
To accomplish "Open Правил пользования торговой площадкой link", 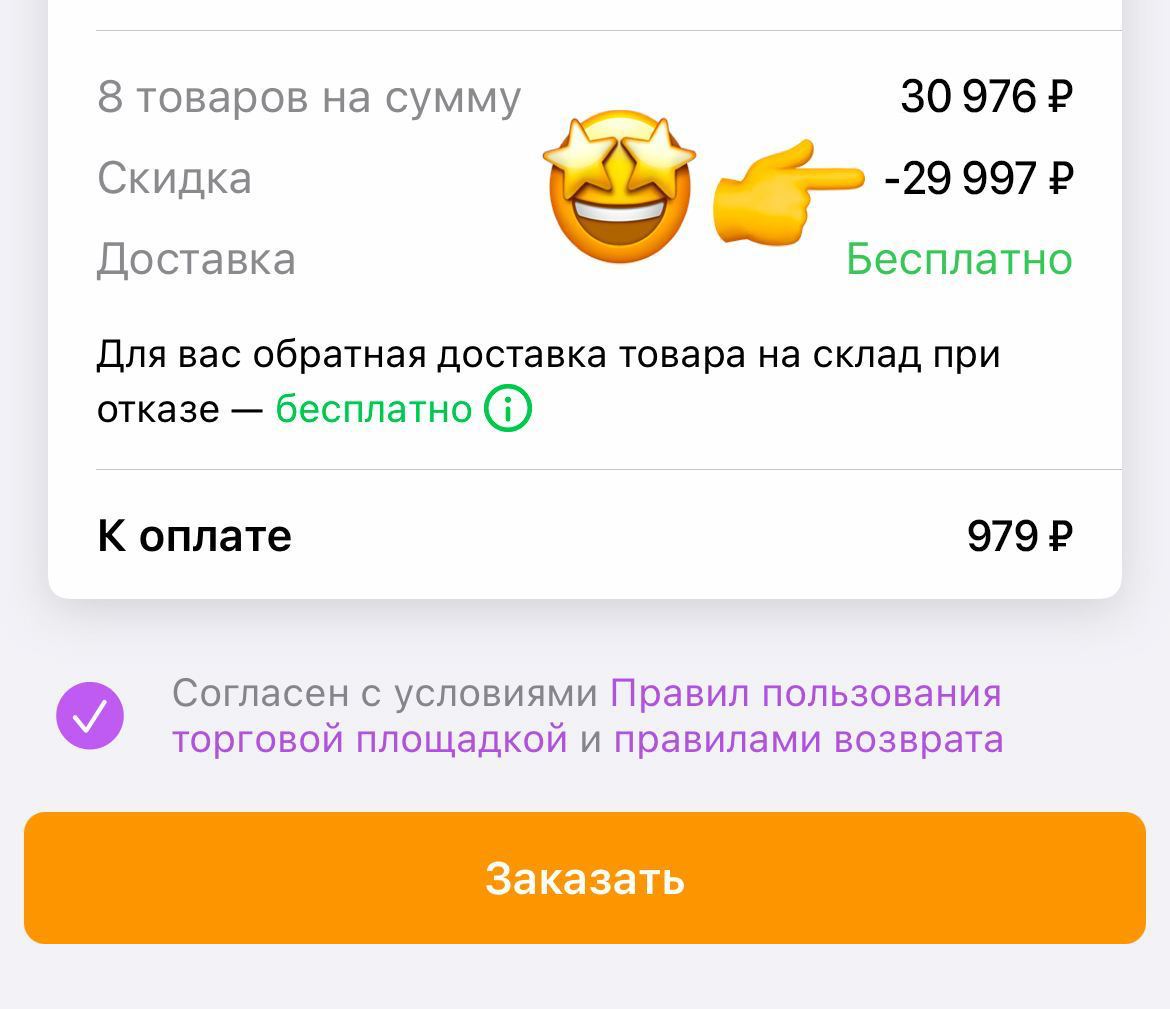I will coord(805,693).
